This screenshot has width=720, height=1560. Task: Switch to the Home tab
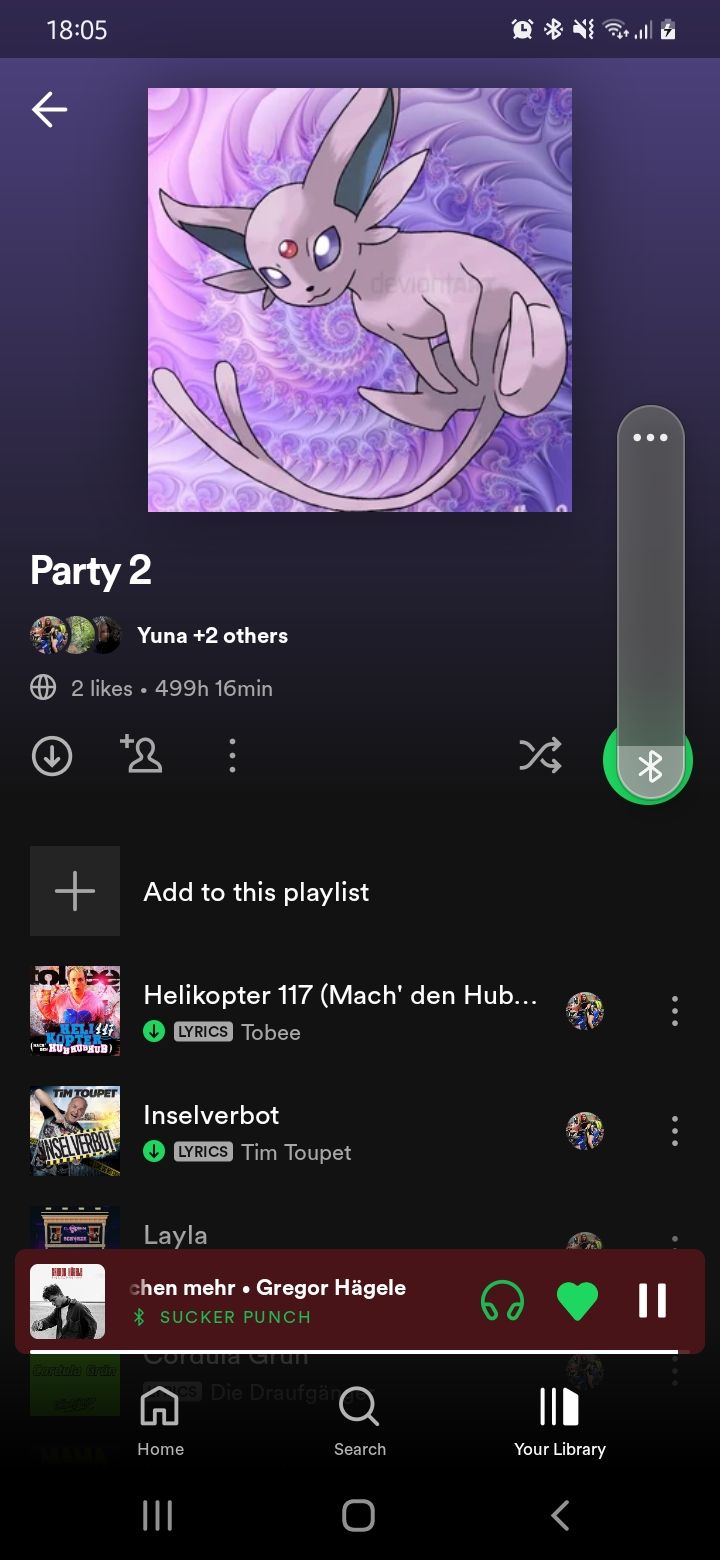160,1421
